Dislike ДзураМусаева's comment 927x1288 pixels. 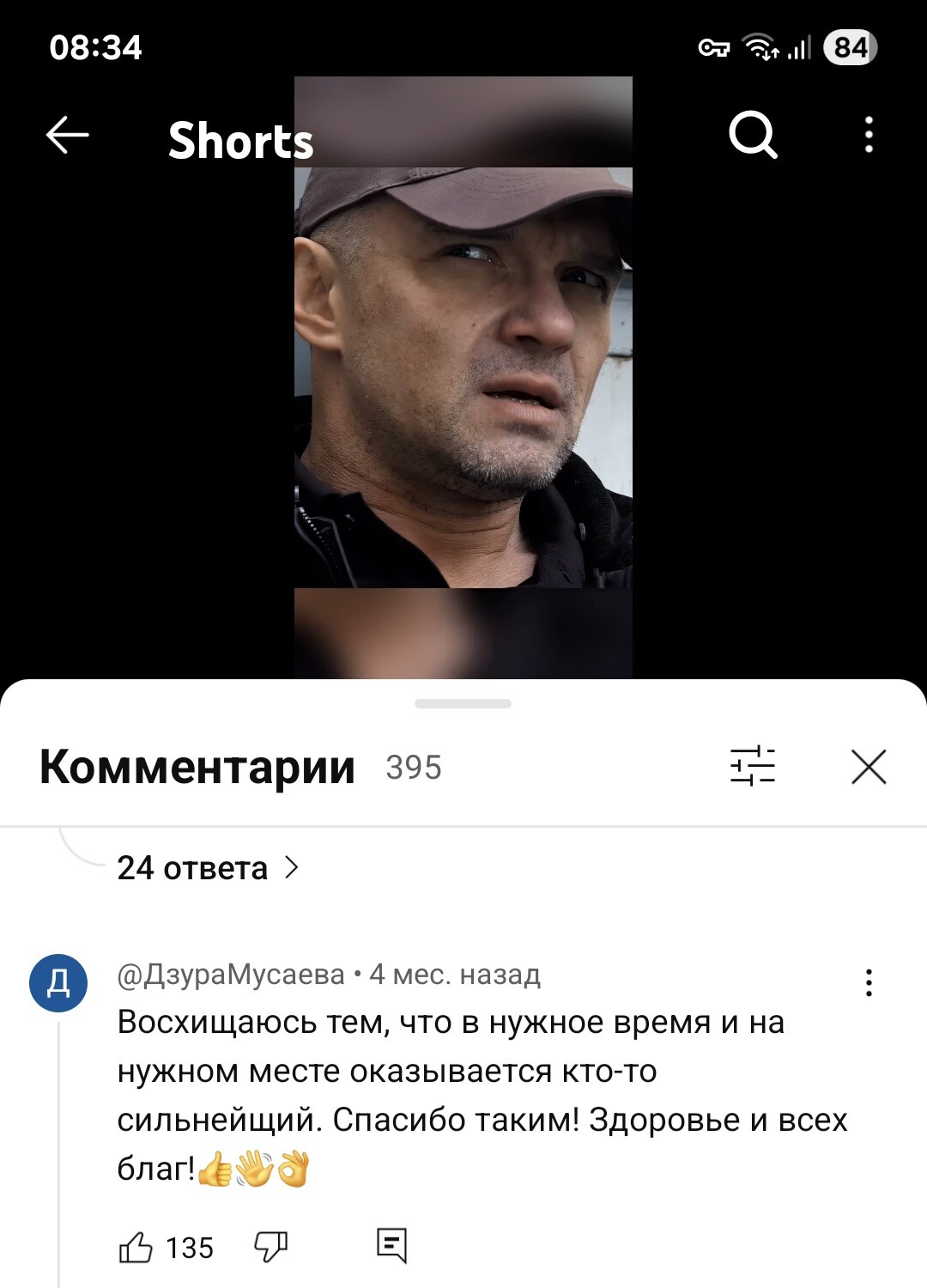coord(270,1247)
